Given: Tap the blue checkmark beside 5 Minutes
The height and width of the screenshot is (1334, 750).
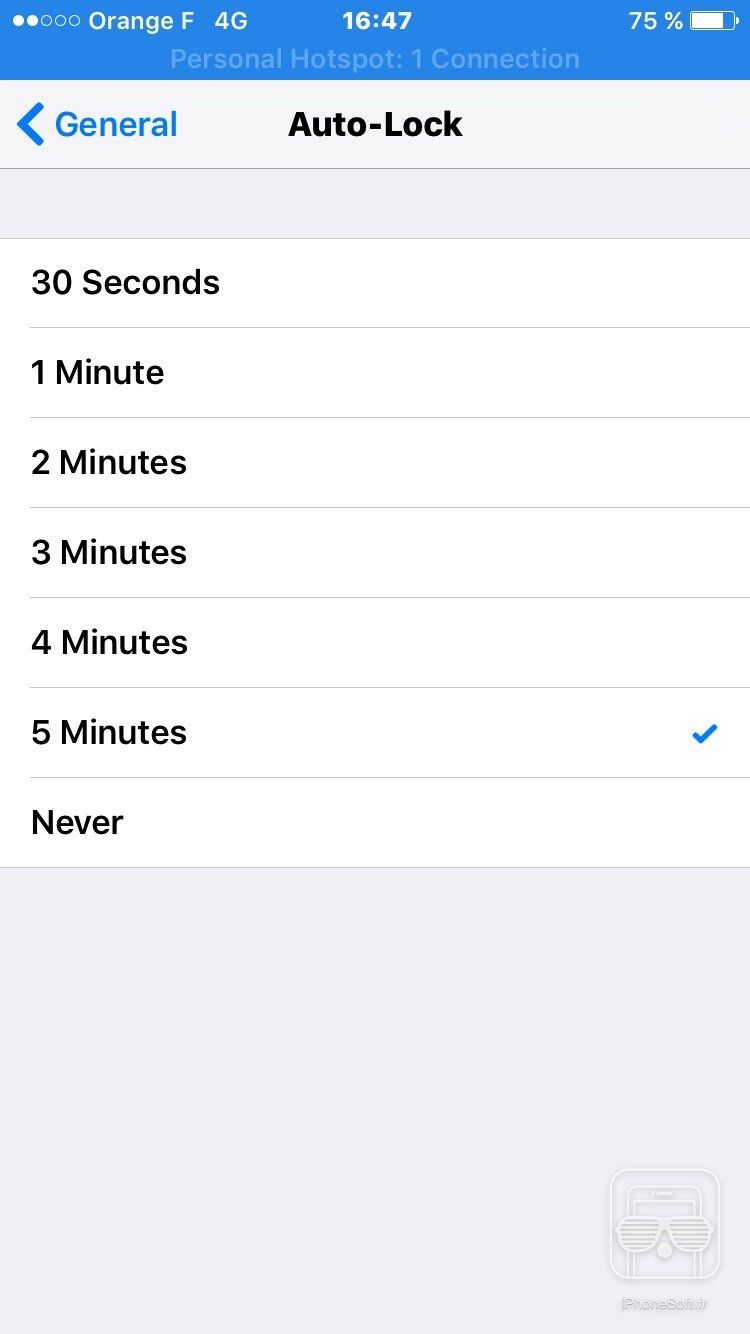Looking at the screenshot, I should coord(704,732).
